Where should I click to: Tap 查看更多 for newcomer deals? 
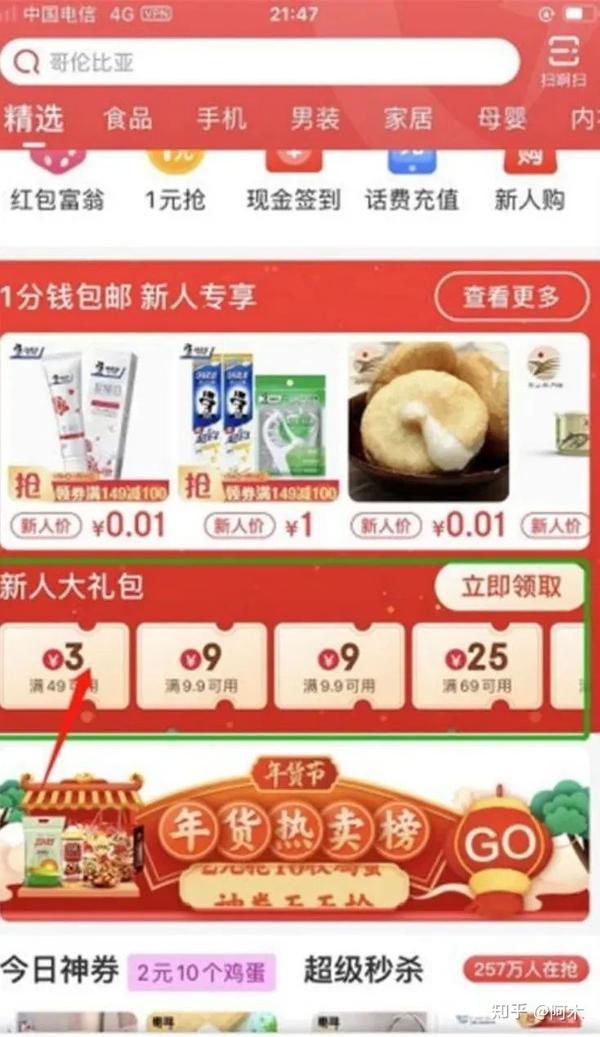pos(511,297)
